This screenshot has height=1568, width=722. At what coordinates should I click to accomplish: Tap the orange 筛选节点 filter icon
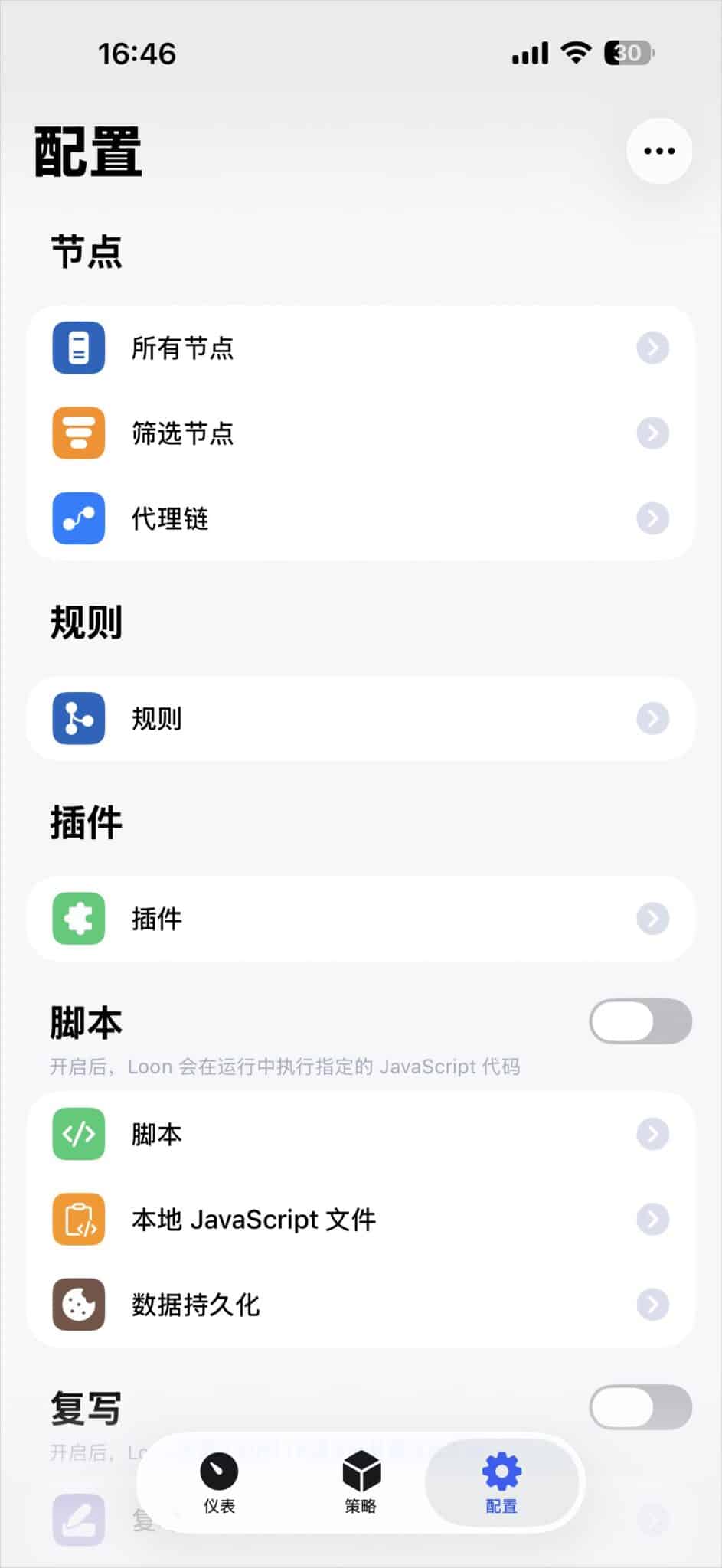click(x=77, y=433)
